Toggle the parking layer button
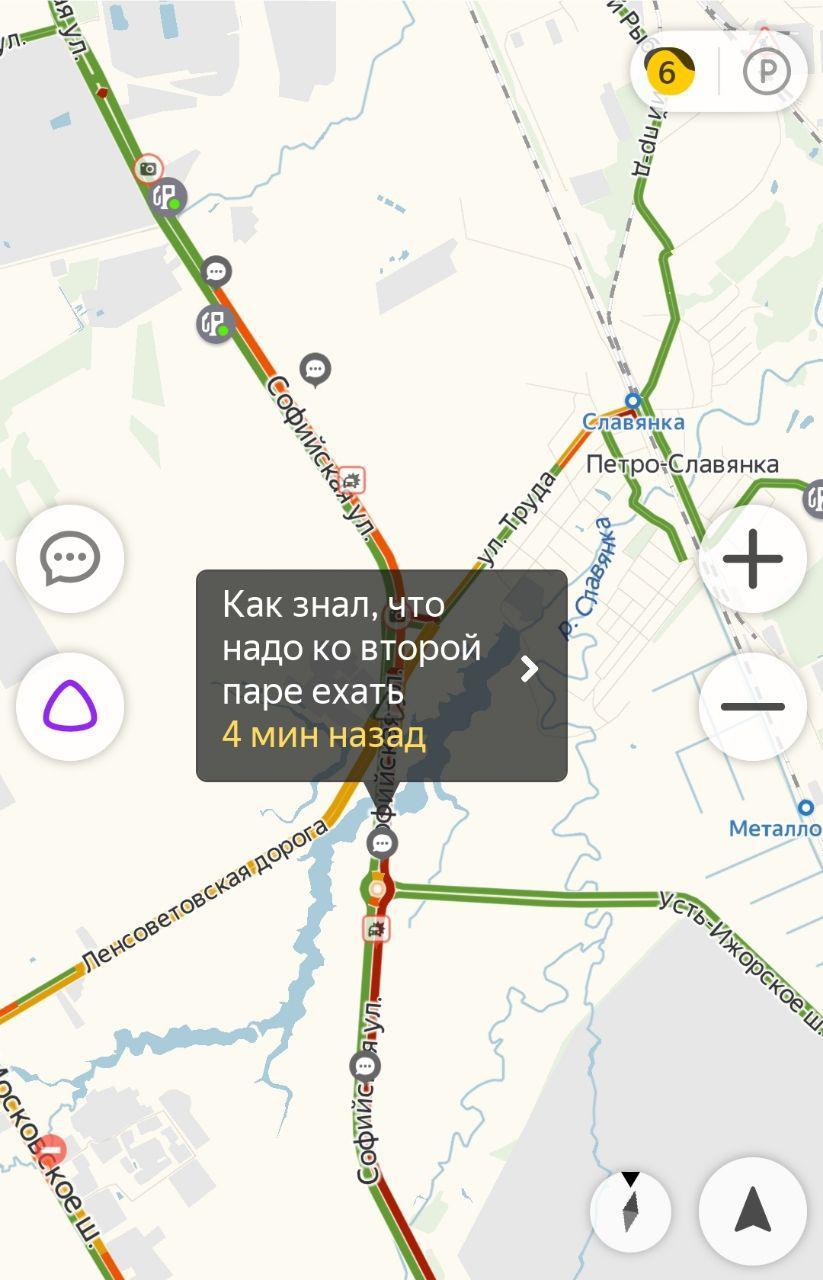The width and height of the screenshot is (823, 1280). point(767,72)
